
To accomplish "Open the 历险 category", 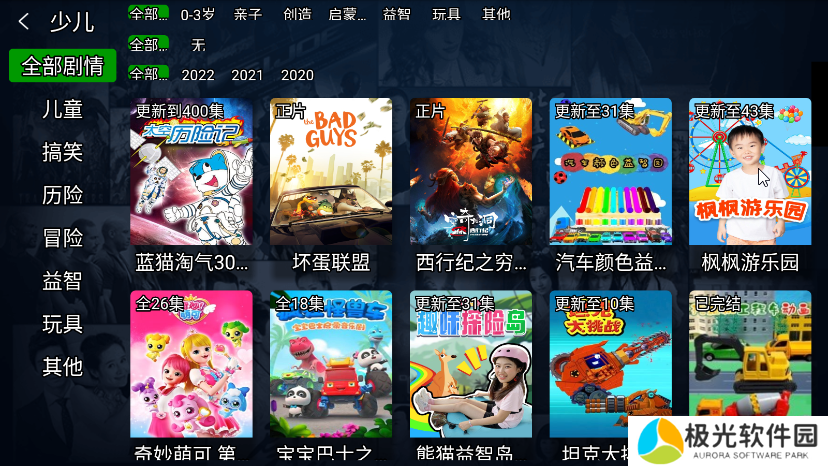I will pos(62,195).
